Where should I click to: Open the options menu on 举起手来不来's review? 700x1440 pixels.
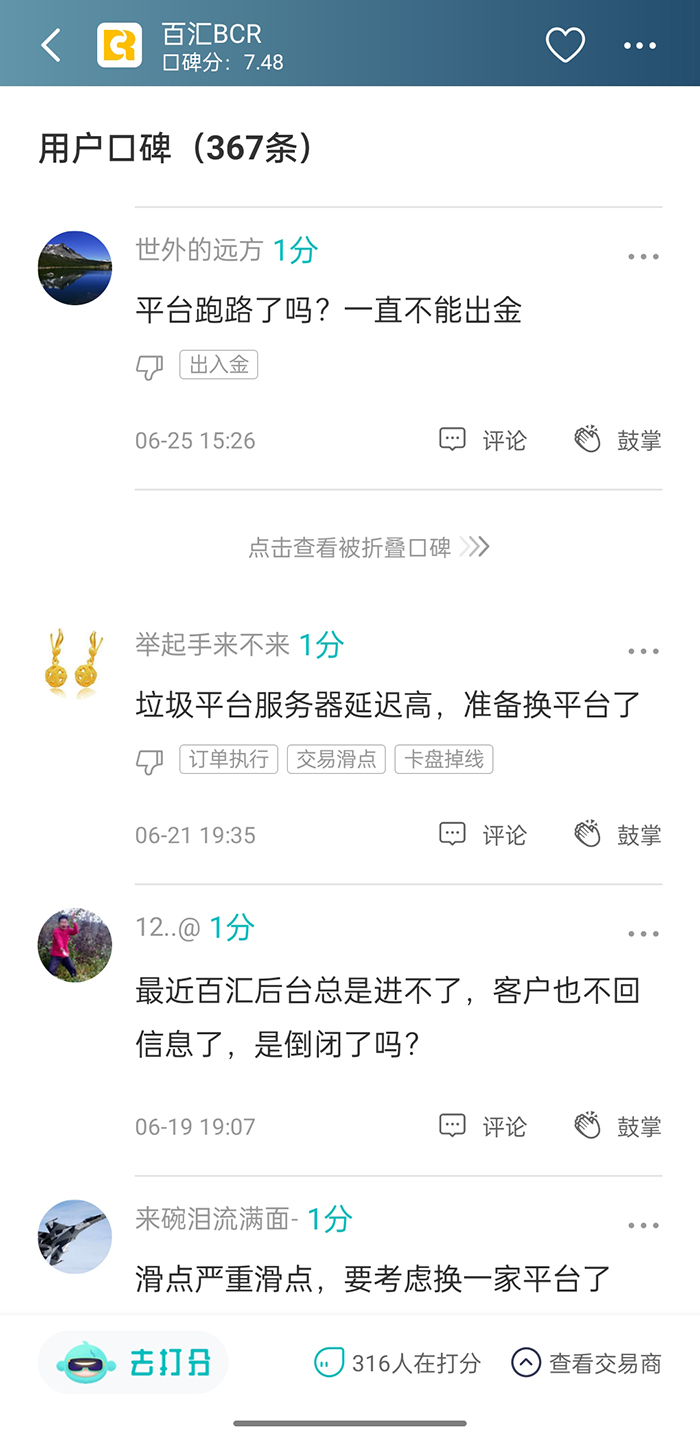click(x=643, y=651)
